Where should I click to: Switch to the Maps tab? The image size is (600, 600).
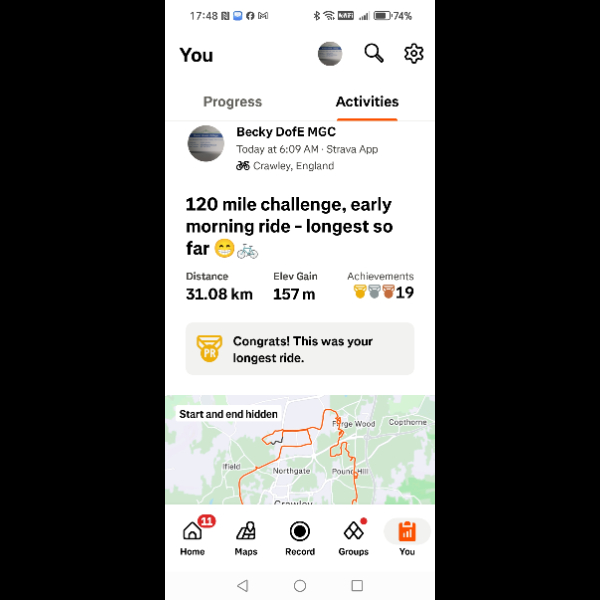click(246, 538)
